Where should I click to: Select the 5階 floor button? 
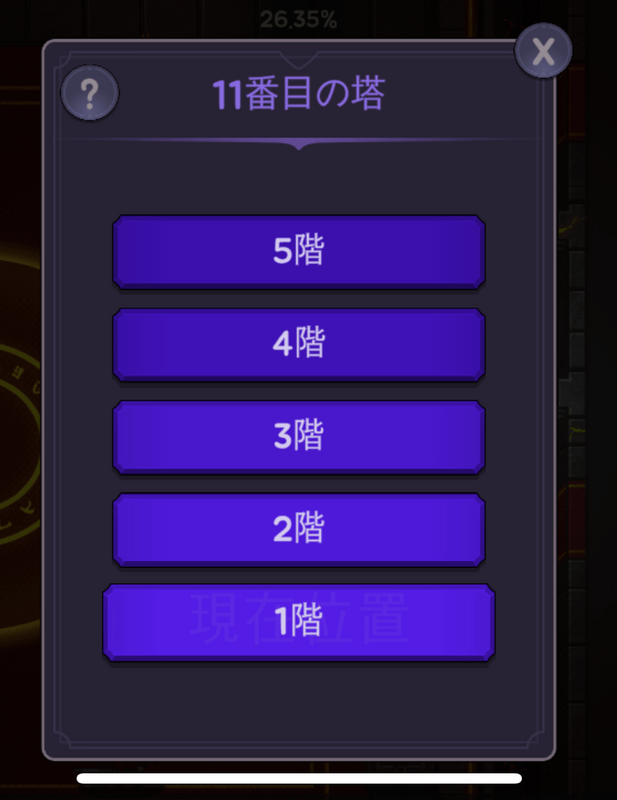299,251
